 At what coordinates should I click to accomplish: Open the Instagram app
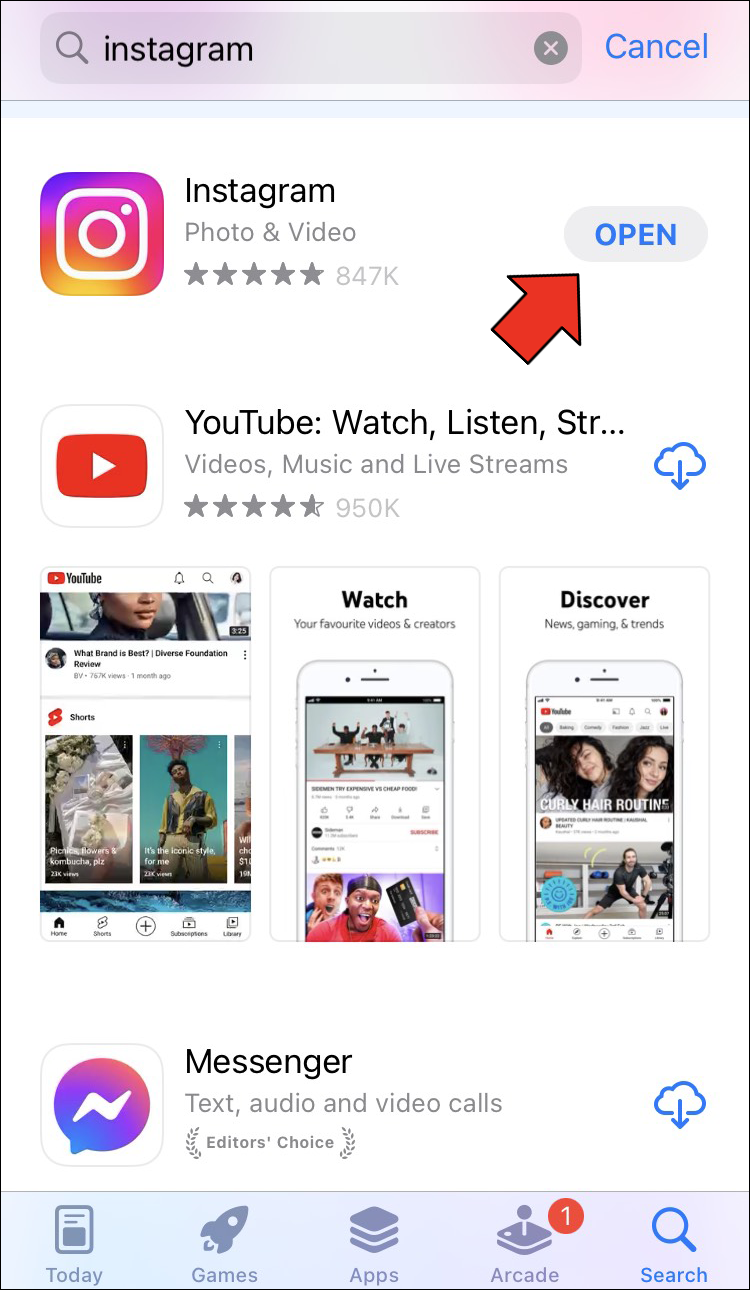[636, 235]
